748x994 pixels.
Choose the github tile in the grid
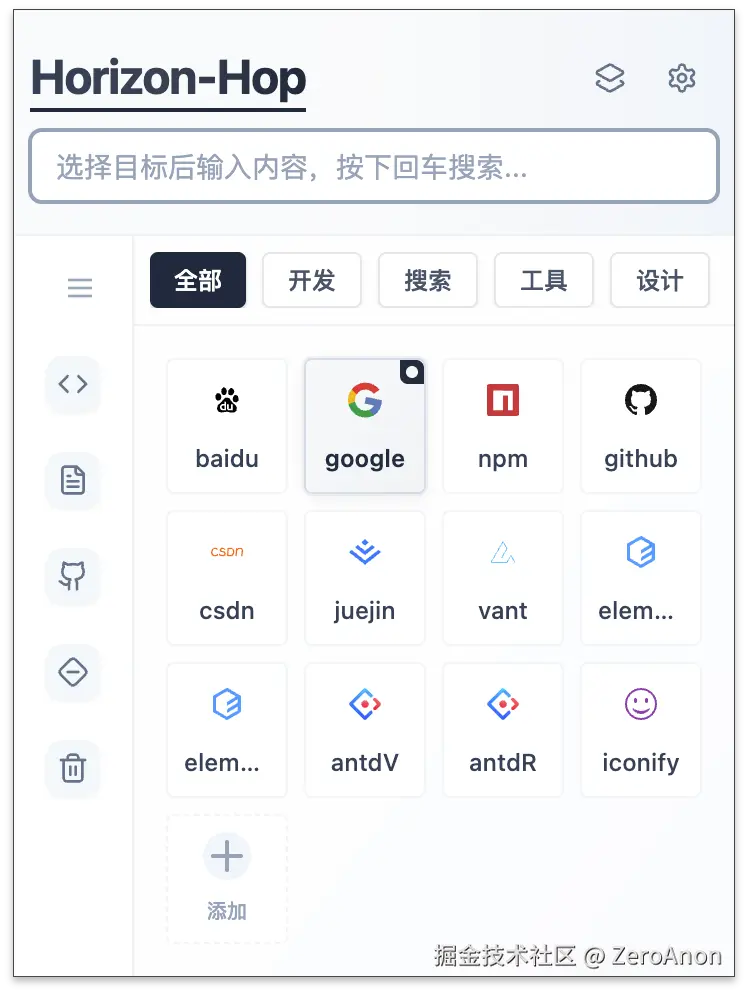point(641,427)
